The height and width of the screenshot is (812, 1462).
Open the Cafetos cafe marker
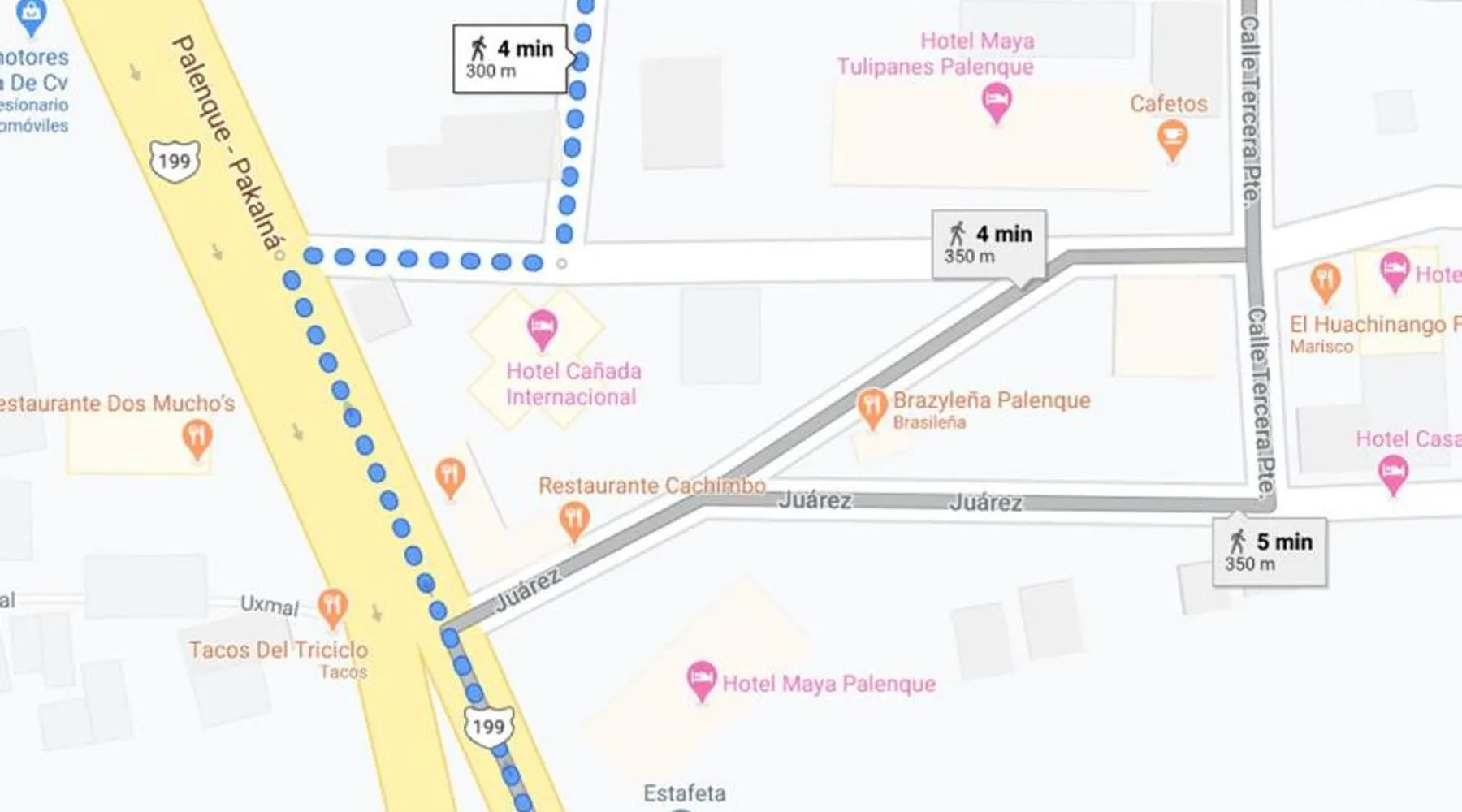point(1171,137)
